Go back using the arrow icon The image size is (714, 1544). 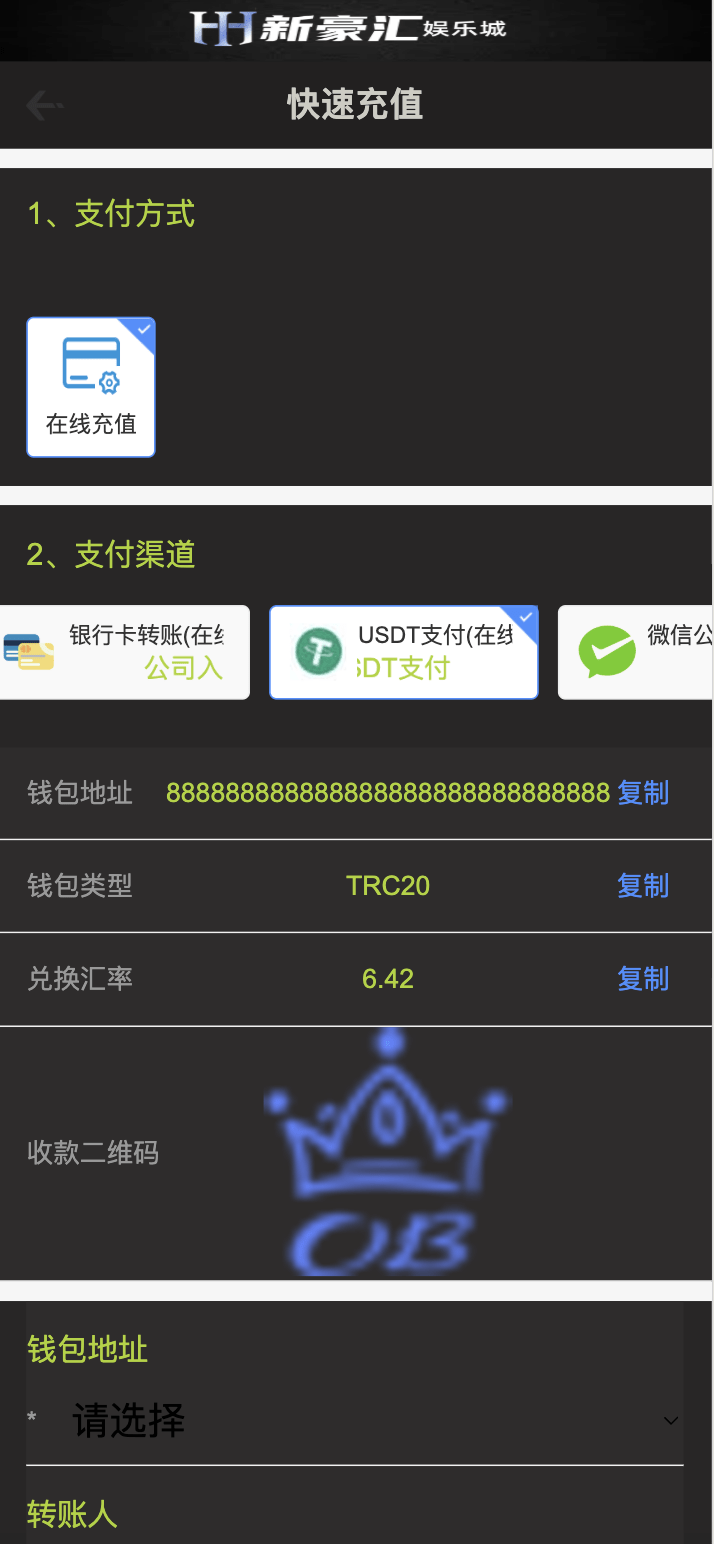[x=44, y=105]
